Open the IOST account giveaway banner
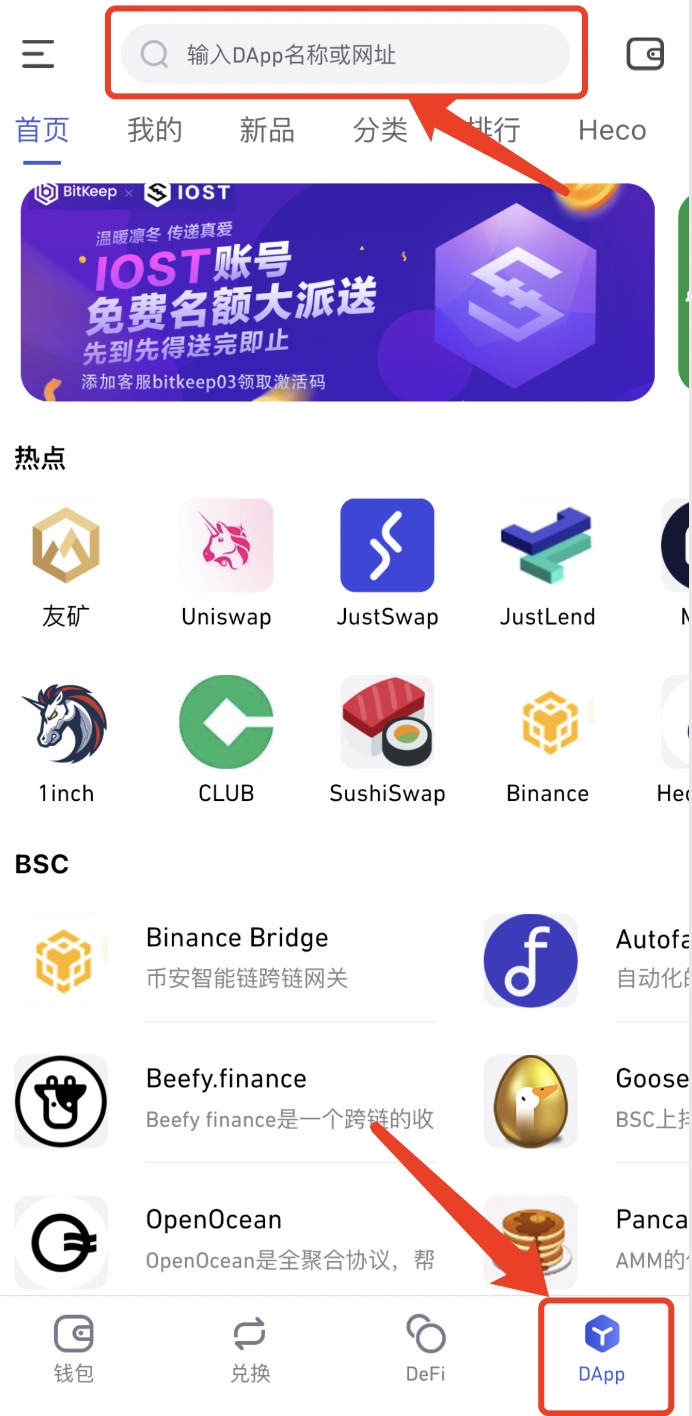 pyautogui.click(x=337, y=292)
